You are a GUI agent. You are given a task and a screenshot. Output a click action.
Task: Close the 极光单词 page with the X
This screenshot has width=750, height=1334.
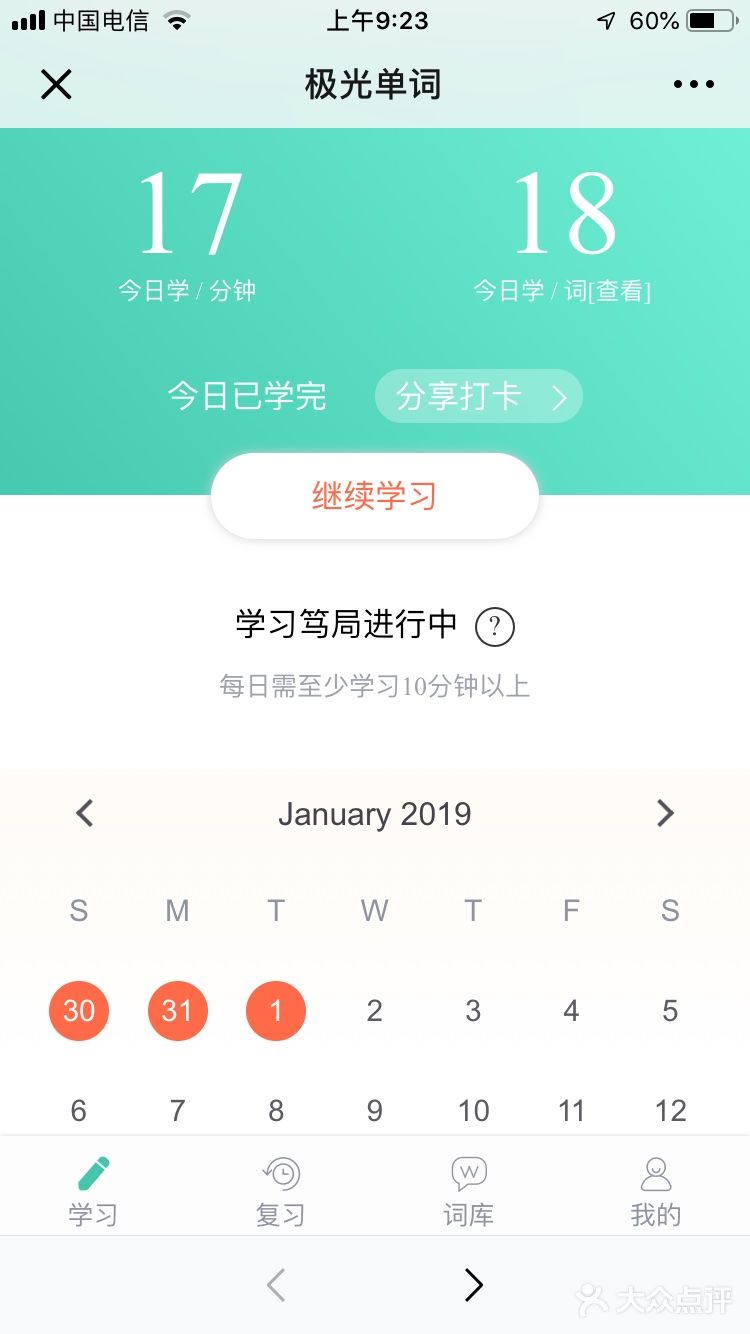click(x=56, y=84)
